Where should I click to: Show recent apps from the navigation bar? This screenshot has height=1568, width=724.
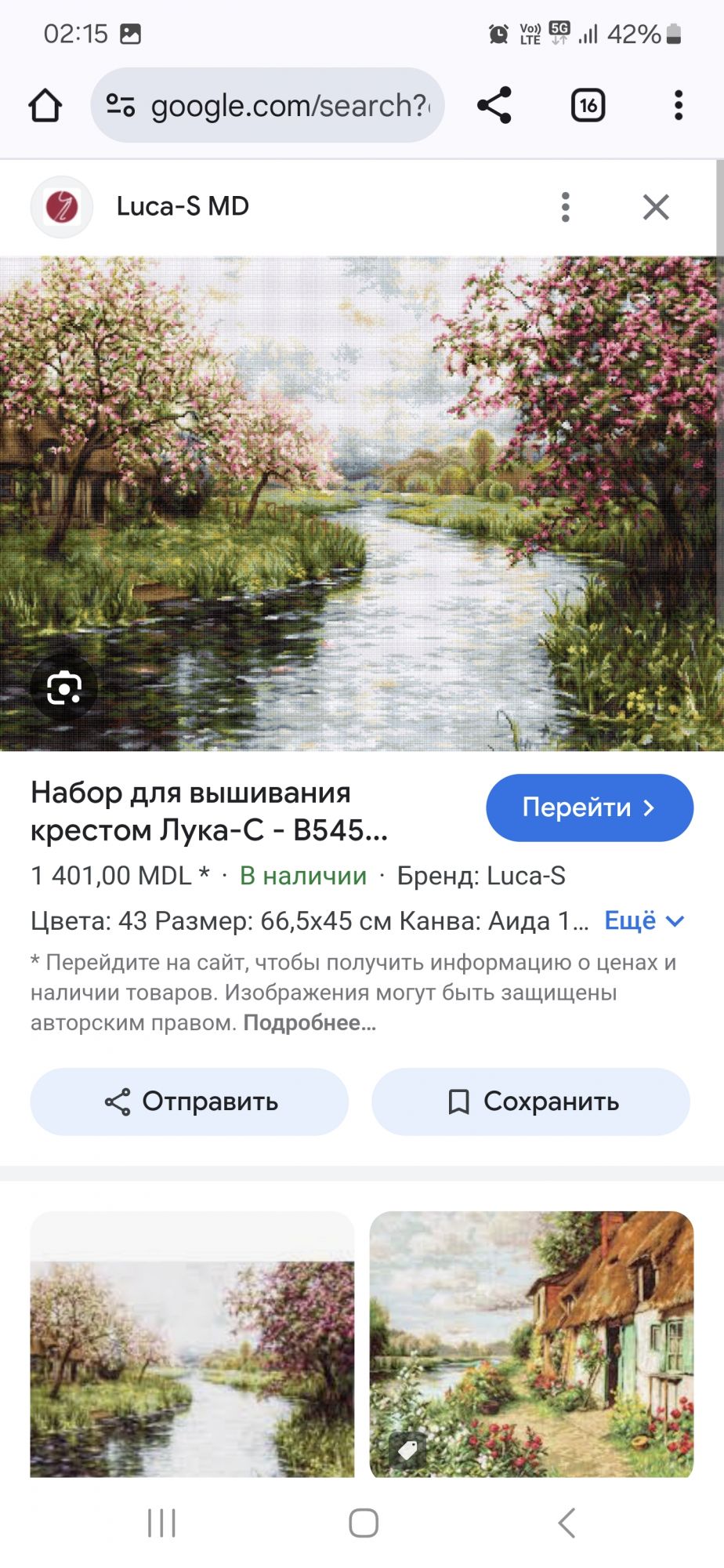coord(161,1523)
